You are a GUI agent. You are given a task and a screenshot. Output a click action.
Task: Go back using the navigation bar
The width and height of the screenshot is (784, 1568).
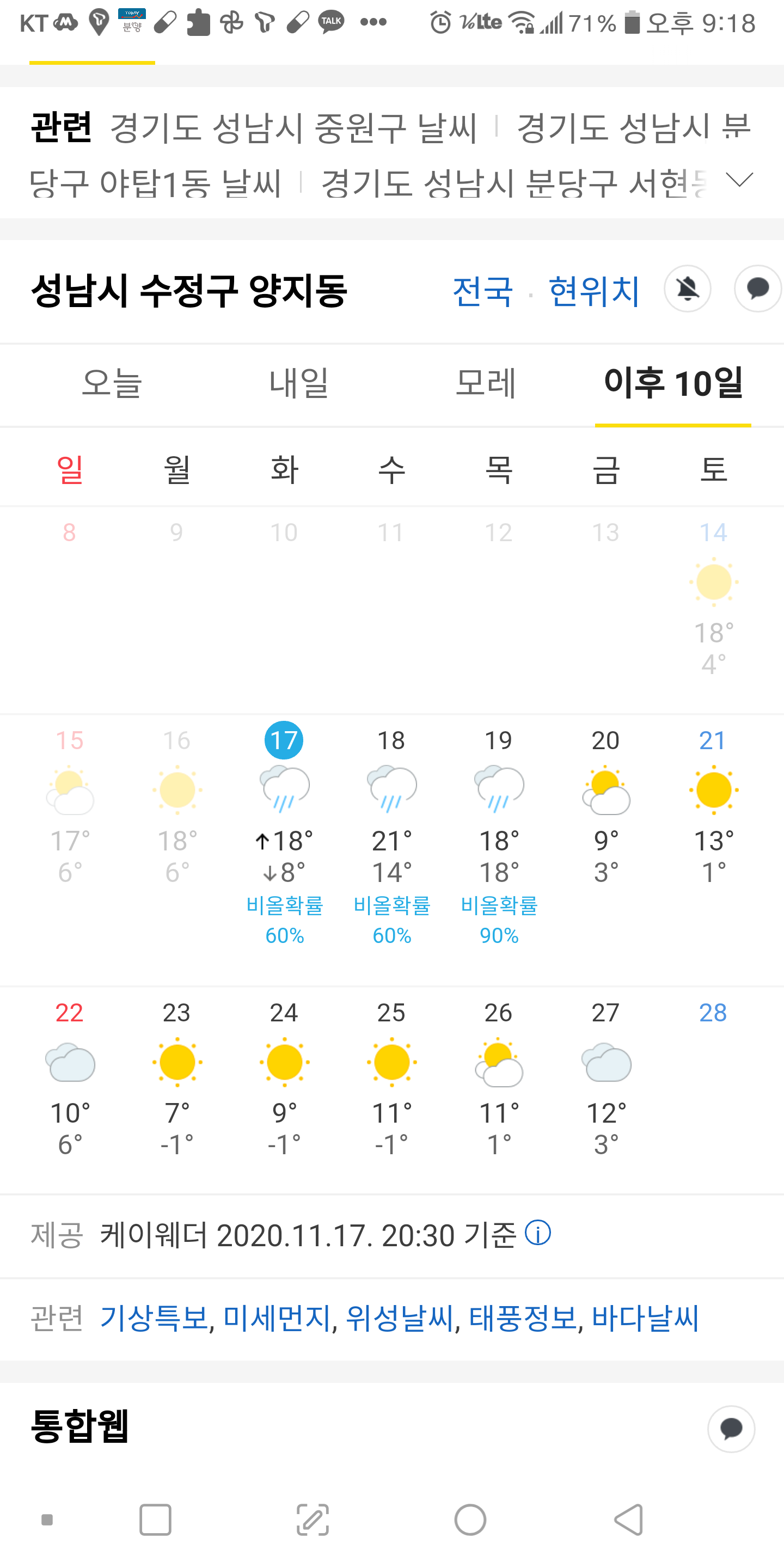coord(628,1520)
